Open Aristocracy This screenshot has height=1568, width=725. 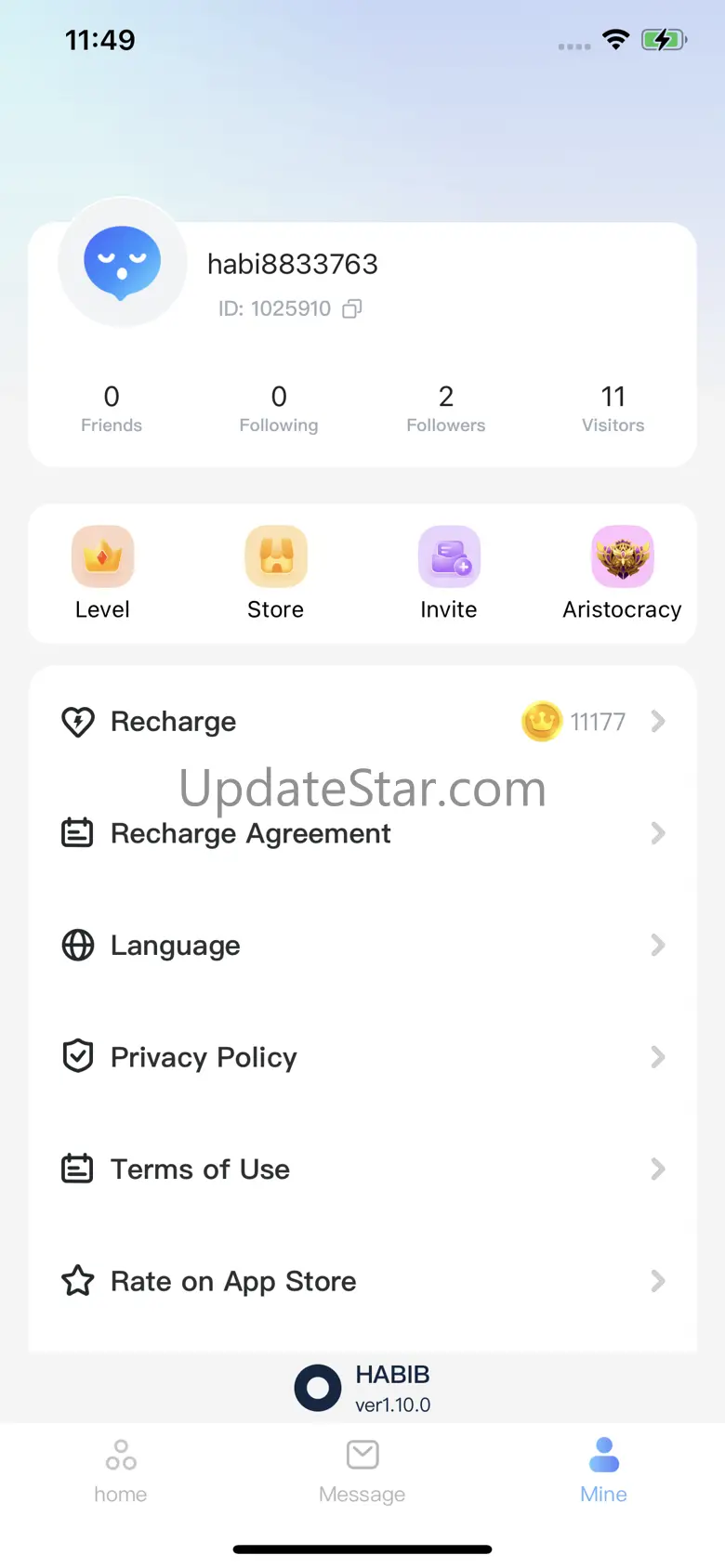click(623, 573)
